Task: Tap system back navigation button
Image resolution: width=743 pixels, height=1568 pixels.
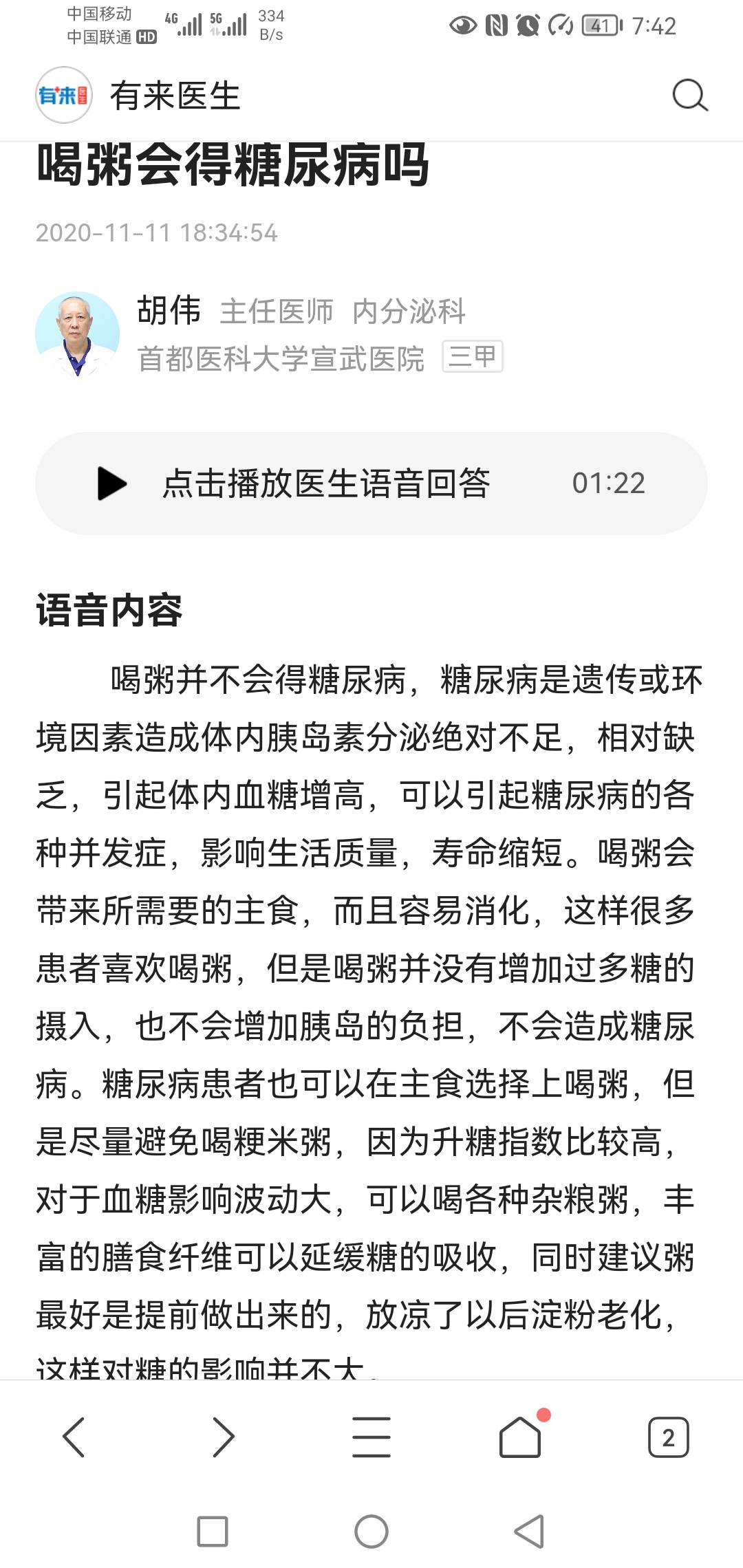Action: pyautogui.click(x=529, y=1532)
